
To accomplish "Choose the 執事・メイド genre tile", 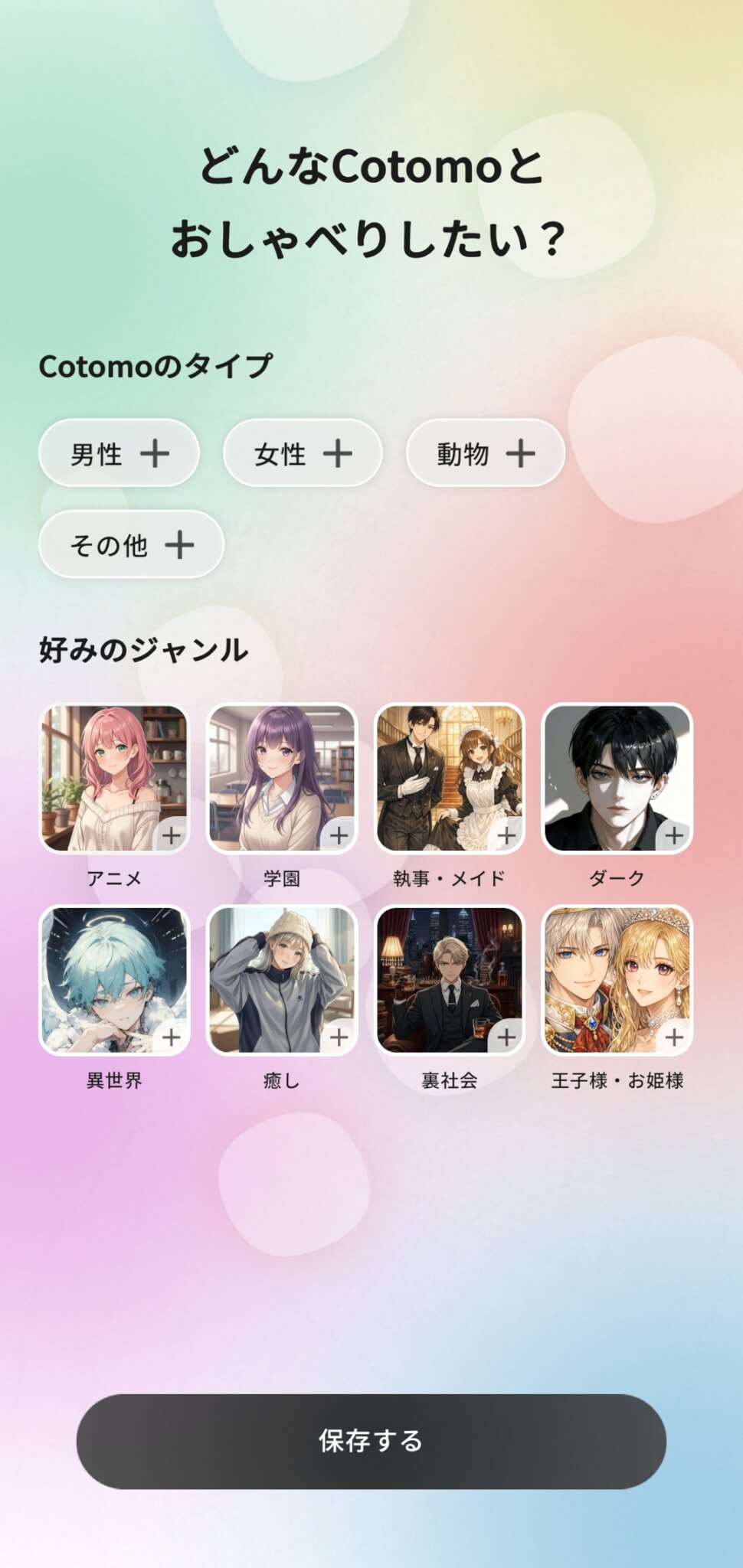I will pos(450,779).
